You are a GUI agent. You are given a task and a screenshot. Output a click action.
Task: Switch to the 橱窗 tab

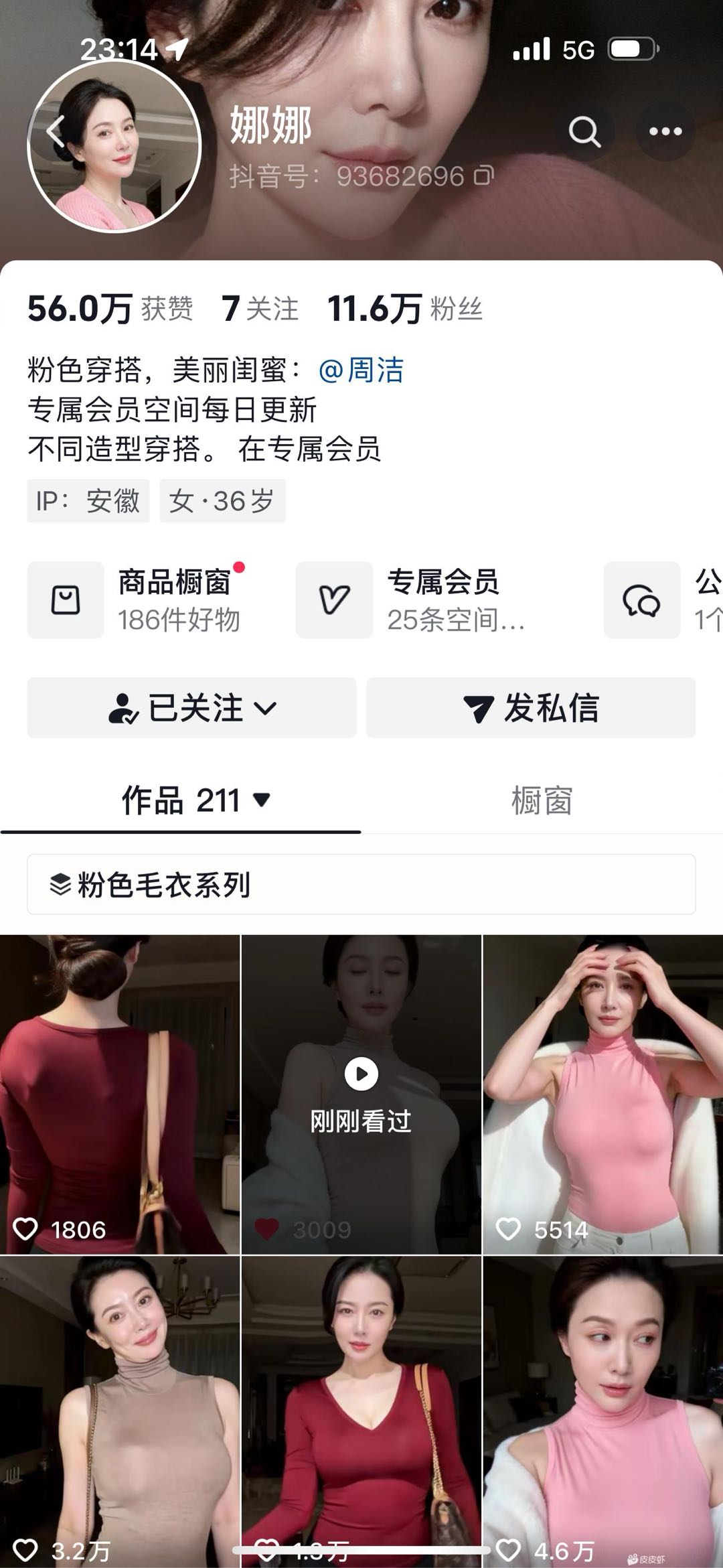pyautogui.click(x=542, y=800)
